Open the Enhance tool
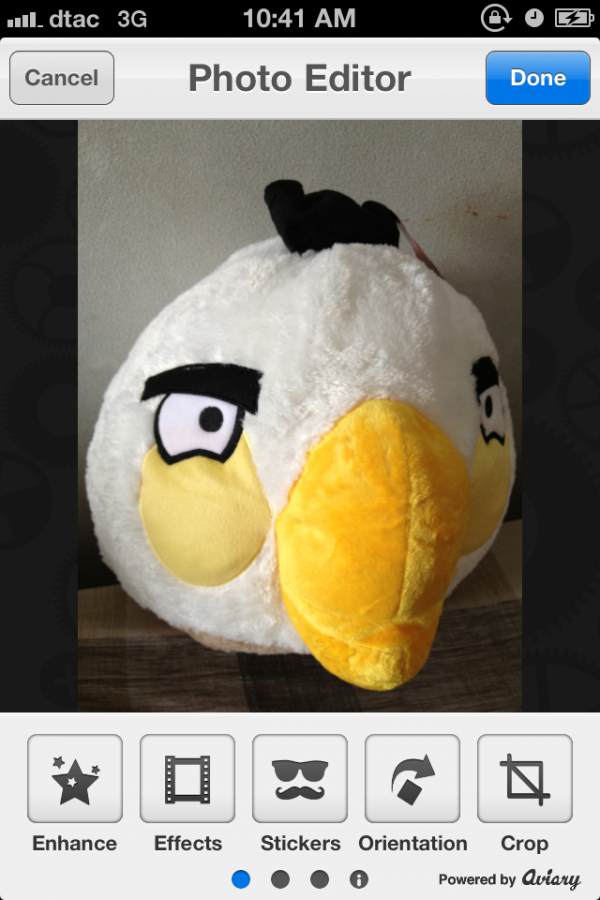This screenshot has height=900, width=600. click(x=75, y=779)
